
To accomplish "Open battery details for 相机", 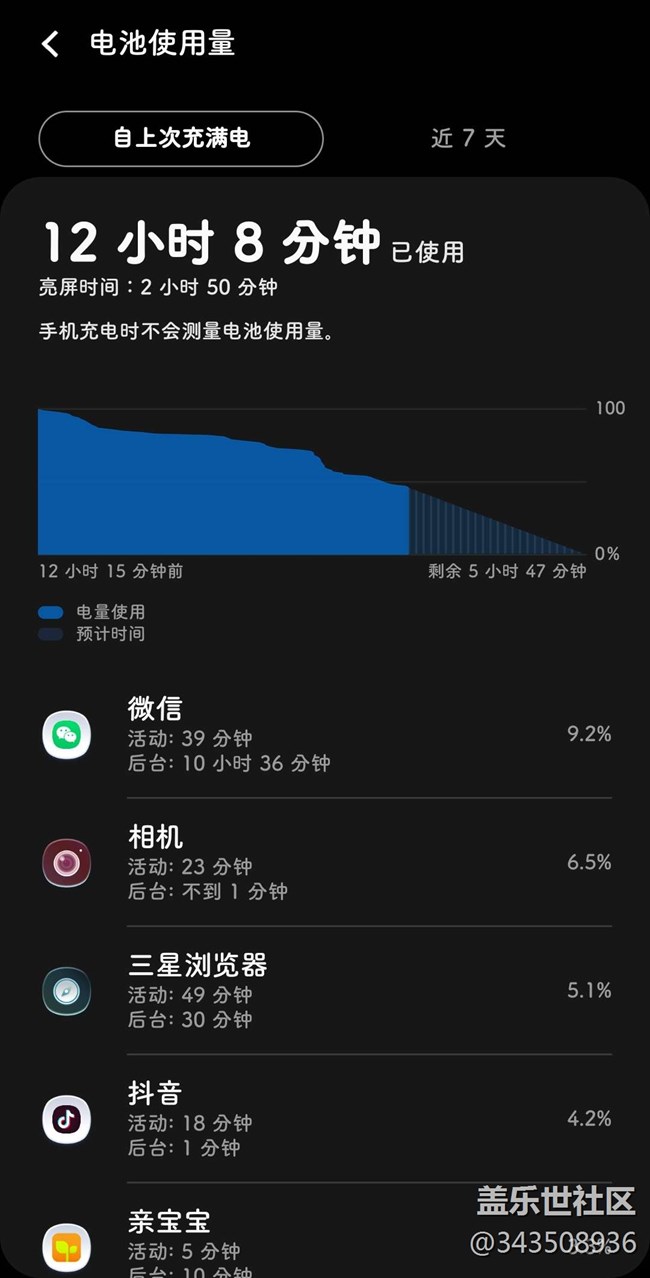I will [325, 862].
